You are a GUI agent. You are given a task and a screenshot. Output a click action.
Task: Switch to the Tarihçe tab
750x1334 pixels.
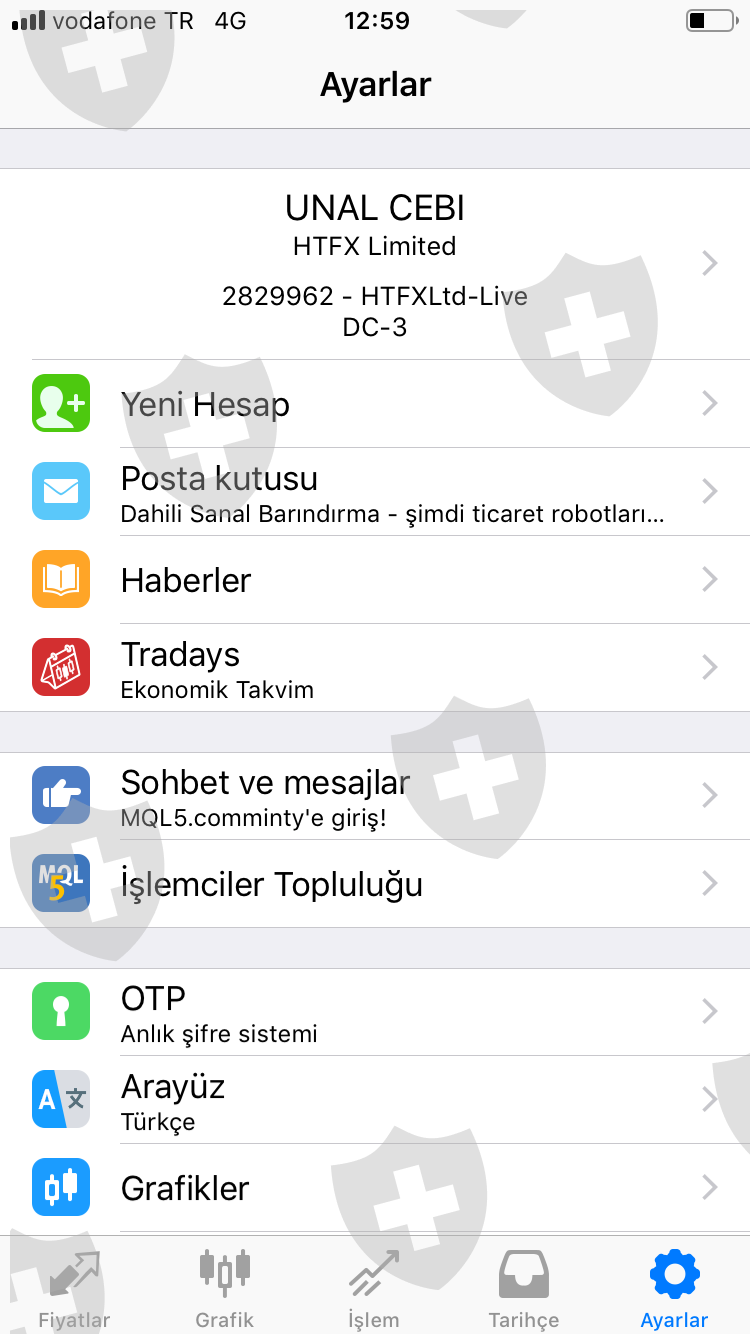[x=524, y=1288]
